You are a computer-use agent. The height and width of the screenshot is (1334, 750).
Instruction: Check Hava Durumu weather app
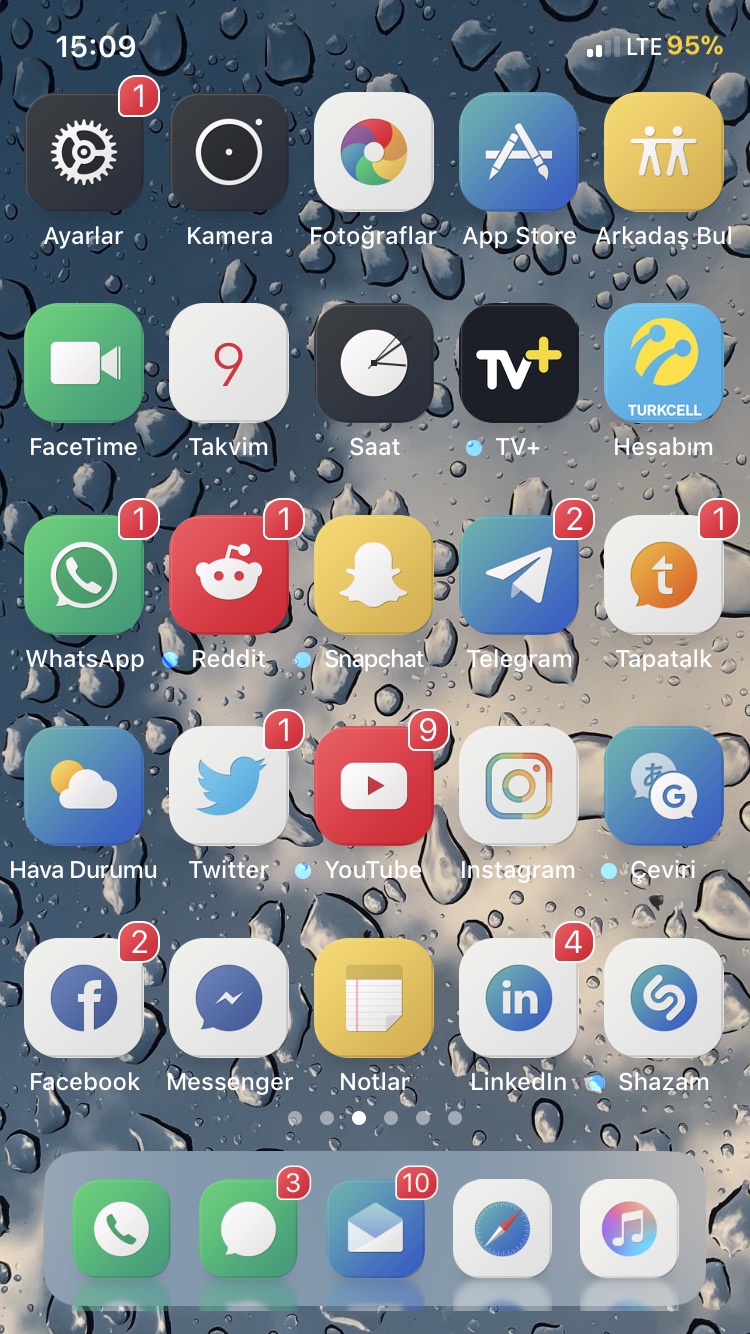[x=84, y=786]
